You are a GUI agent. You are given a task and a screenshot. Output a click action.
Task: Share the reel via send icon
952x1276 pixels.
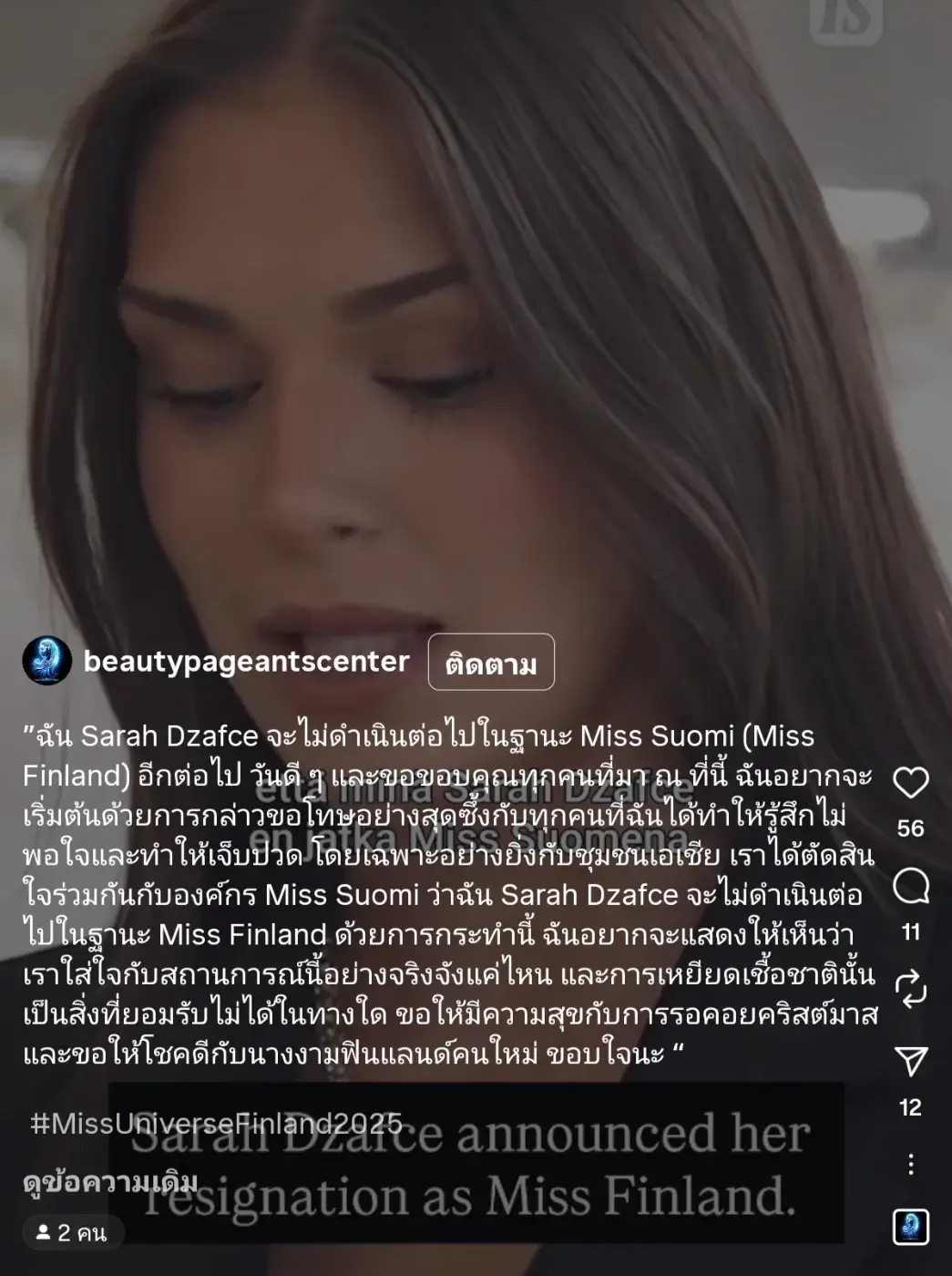910,1061
